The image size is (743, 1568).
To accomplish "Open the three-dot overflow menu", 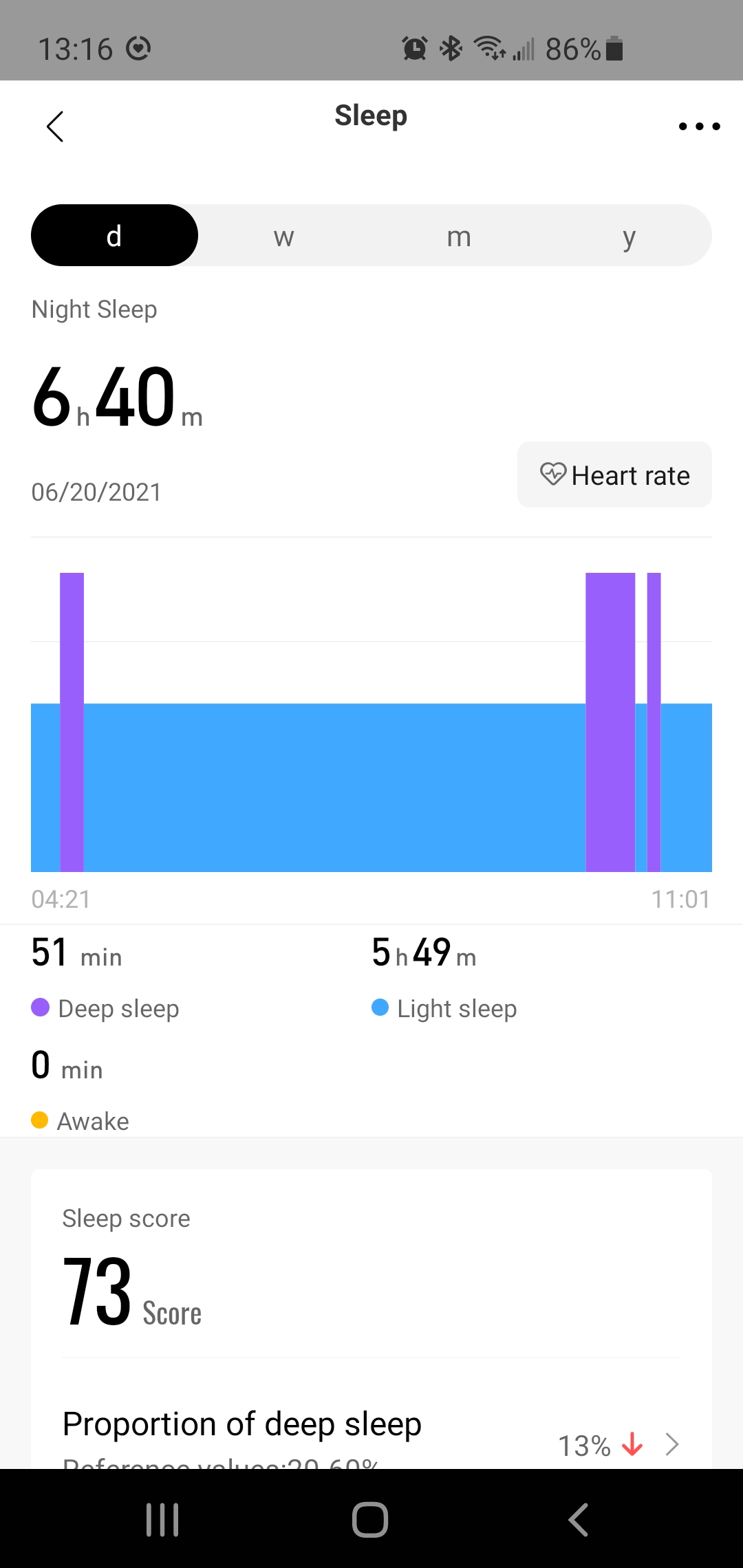I will [x=699, y=127].
